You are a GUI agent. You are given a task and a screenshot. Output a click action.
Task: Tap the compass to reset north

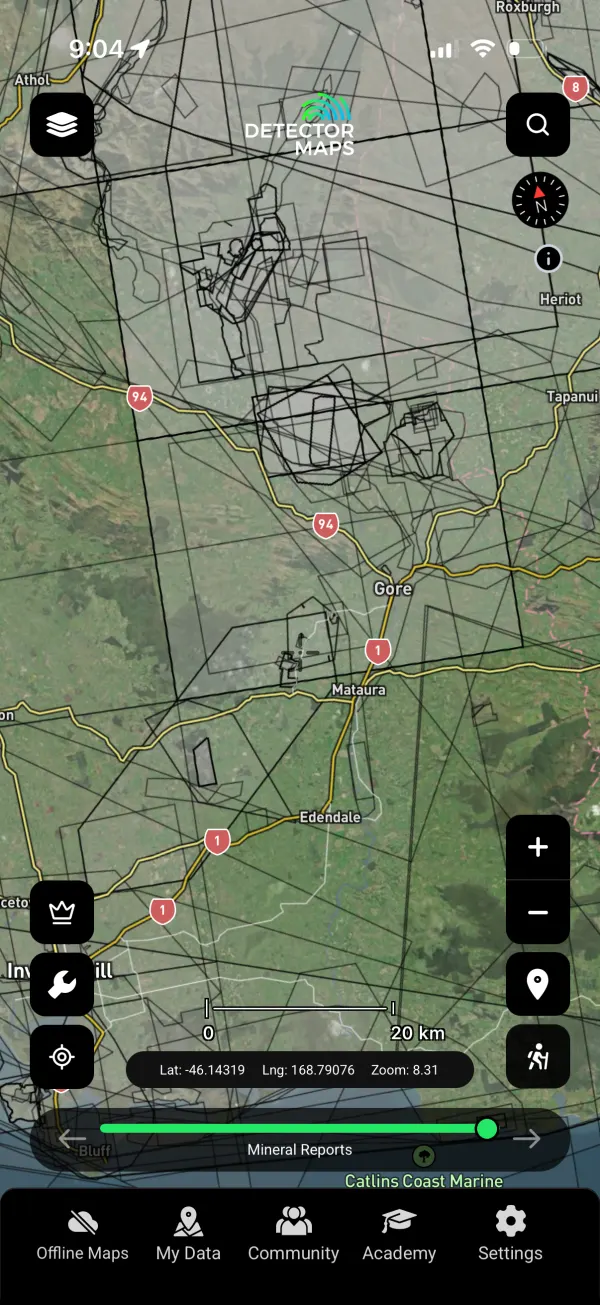click(540, 199)
